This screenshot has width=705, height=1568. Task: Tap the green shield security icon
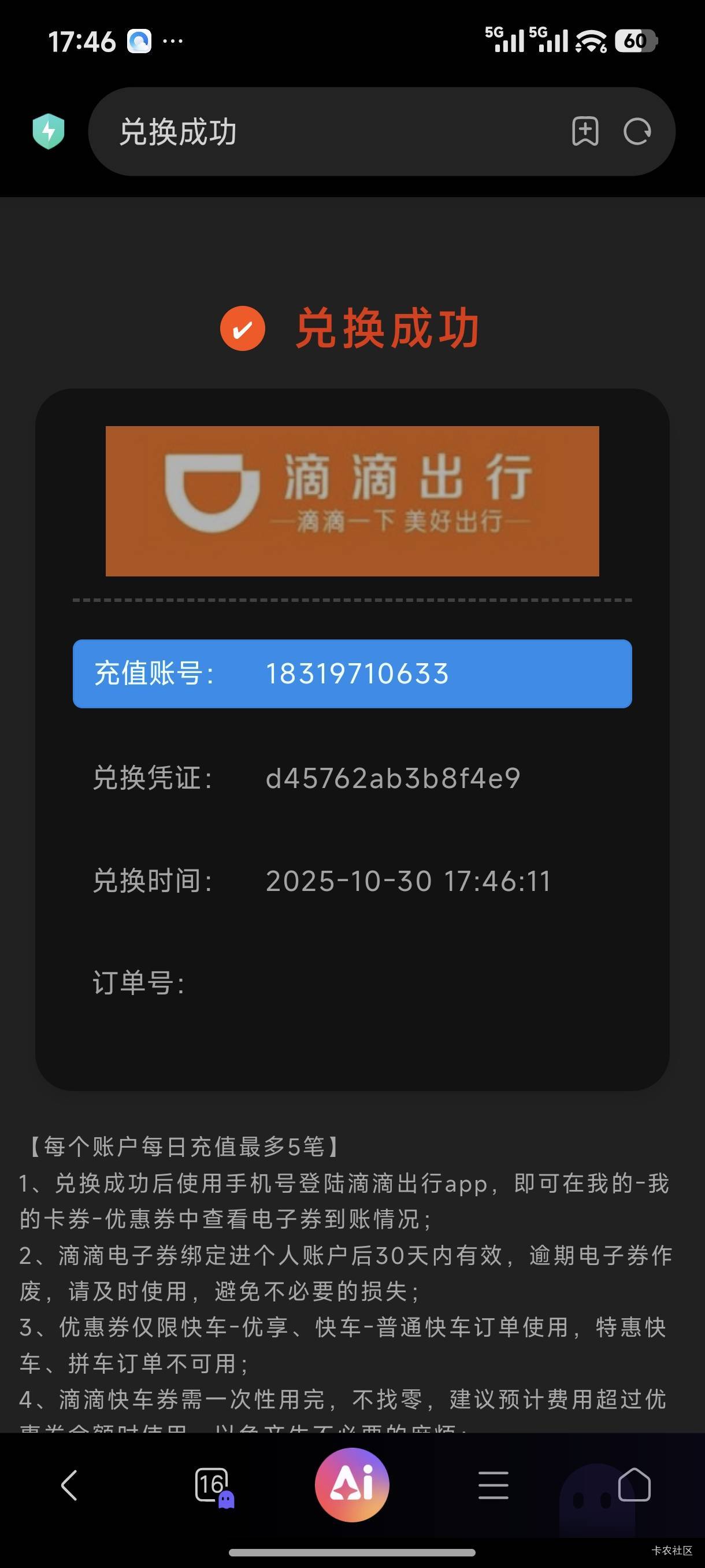[48, 131]
